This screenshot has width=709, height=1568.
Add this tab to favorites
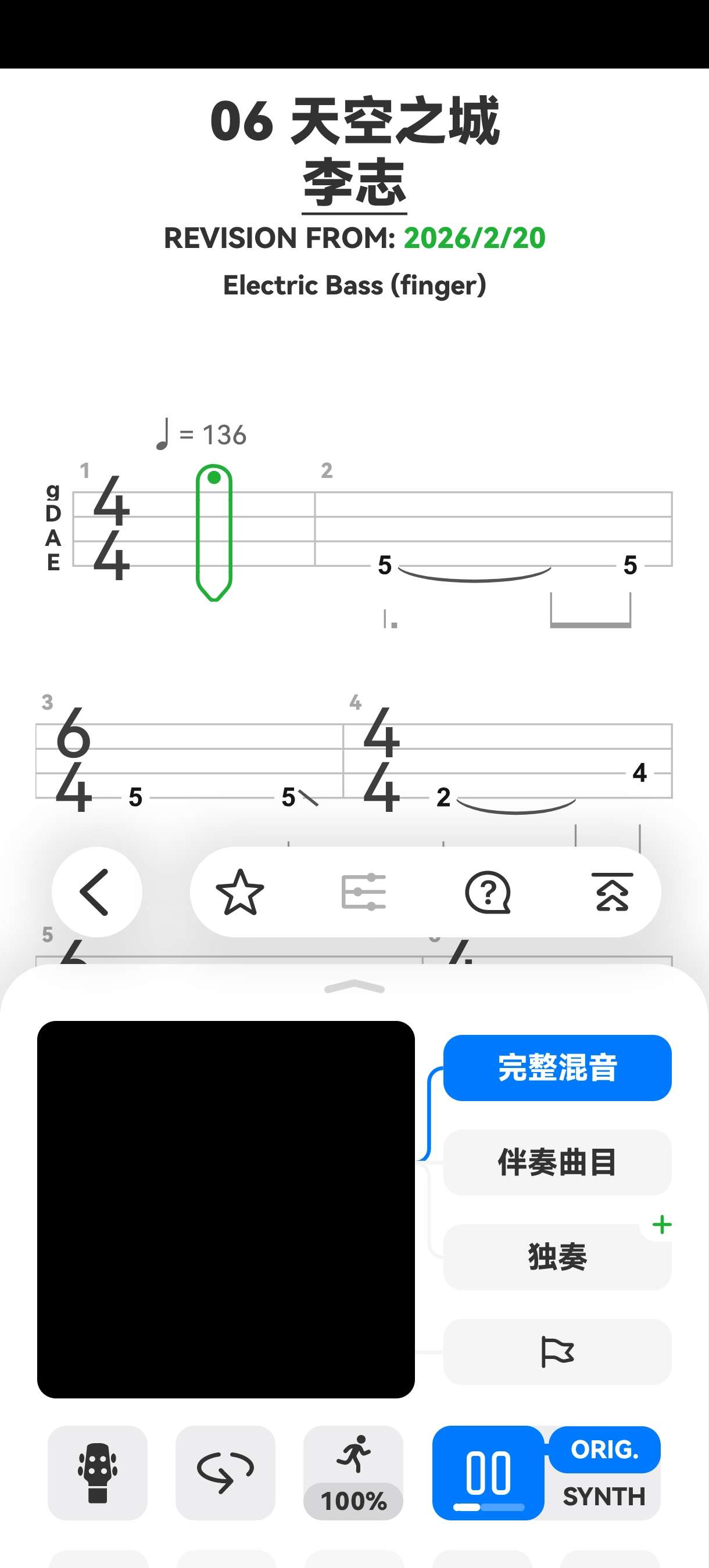pyautogui.click(x=240, y=892)
